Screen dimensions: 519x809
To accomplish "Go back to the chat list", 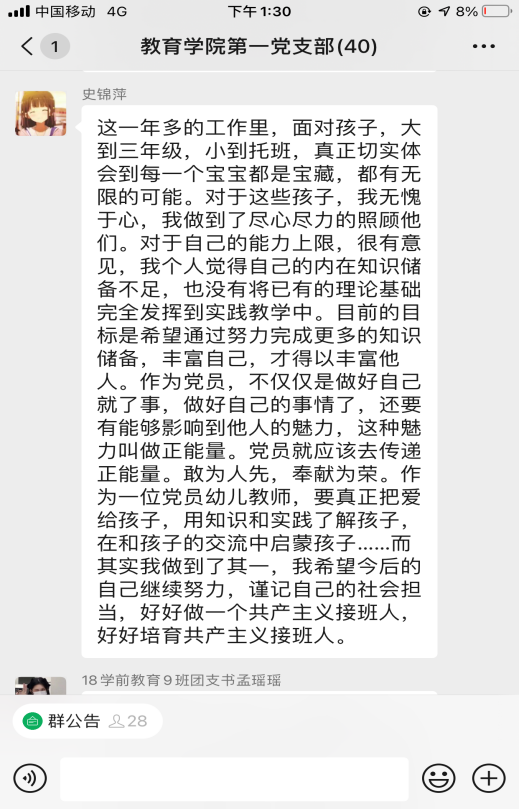I will click(28, 46).
